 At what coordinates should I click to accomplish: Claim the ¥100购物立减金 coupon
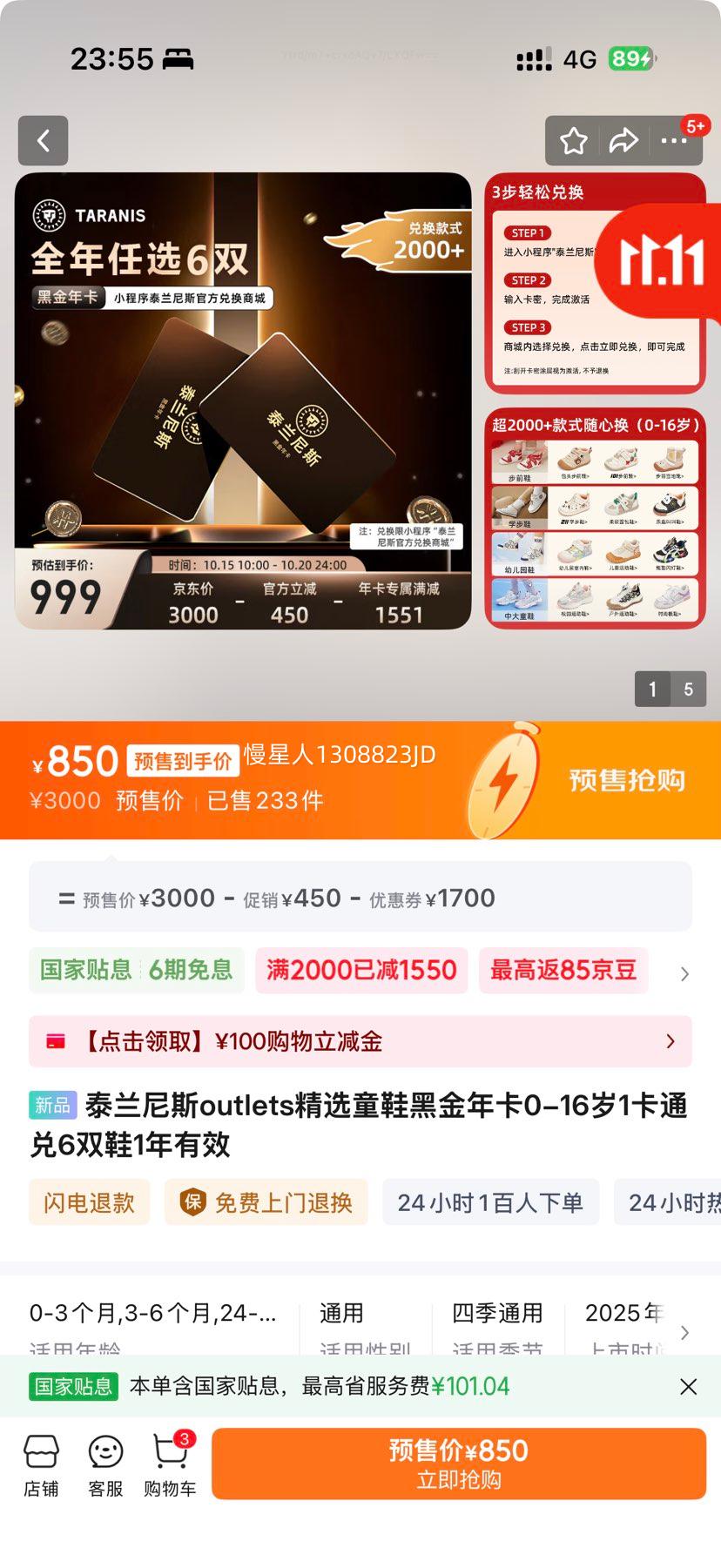click(360, 1041)
